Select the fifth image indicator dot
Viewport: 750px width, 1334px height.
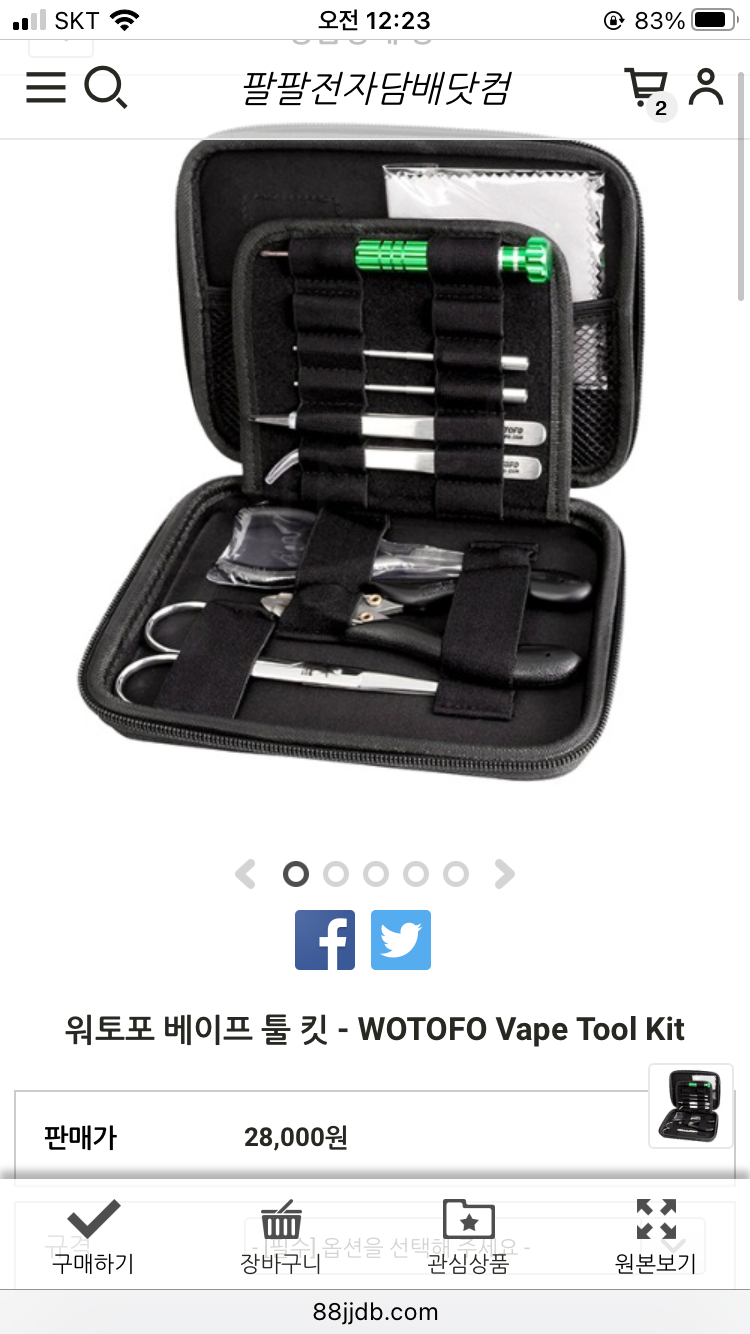(x=456, y=874)
